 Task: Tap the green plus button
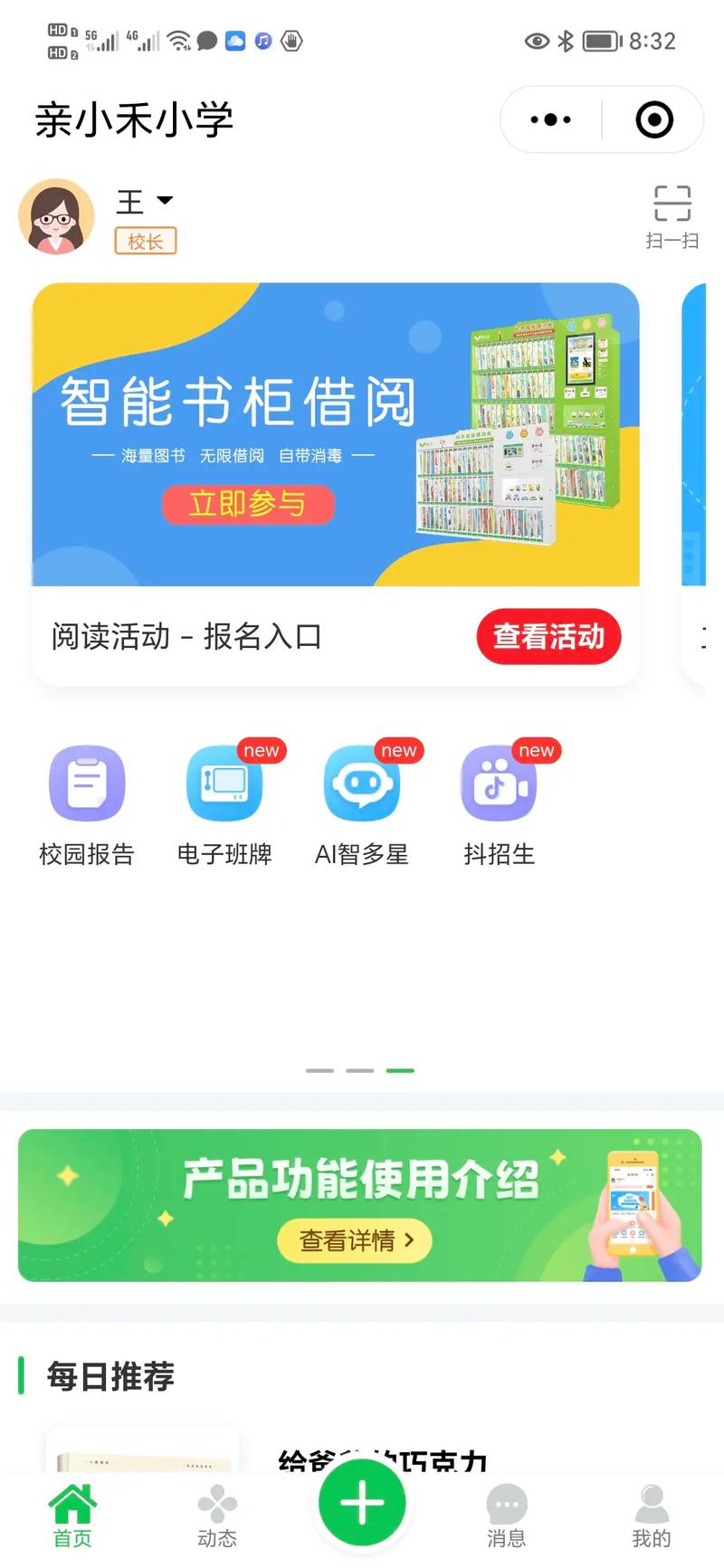coord(362,1503)
